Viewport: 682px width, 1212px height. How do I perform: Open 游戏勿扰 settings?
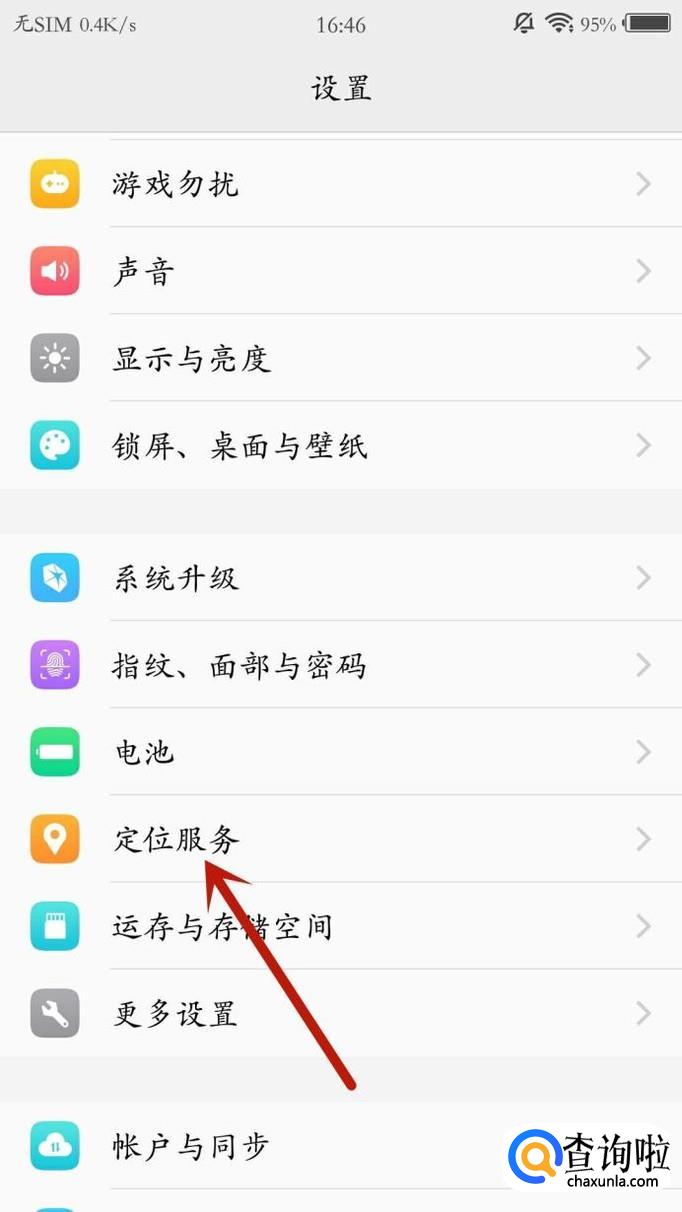[340, 184]
